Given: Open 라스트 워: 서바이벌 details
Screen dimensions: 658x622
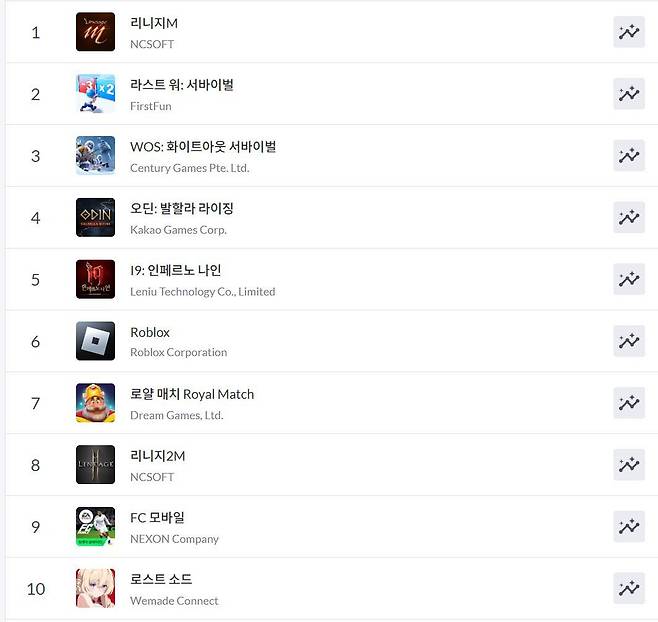Looking at the screenshot, I should point(181,85).
